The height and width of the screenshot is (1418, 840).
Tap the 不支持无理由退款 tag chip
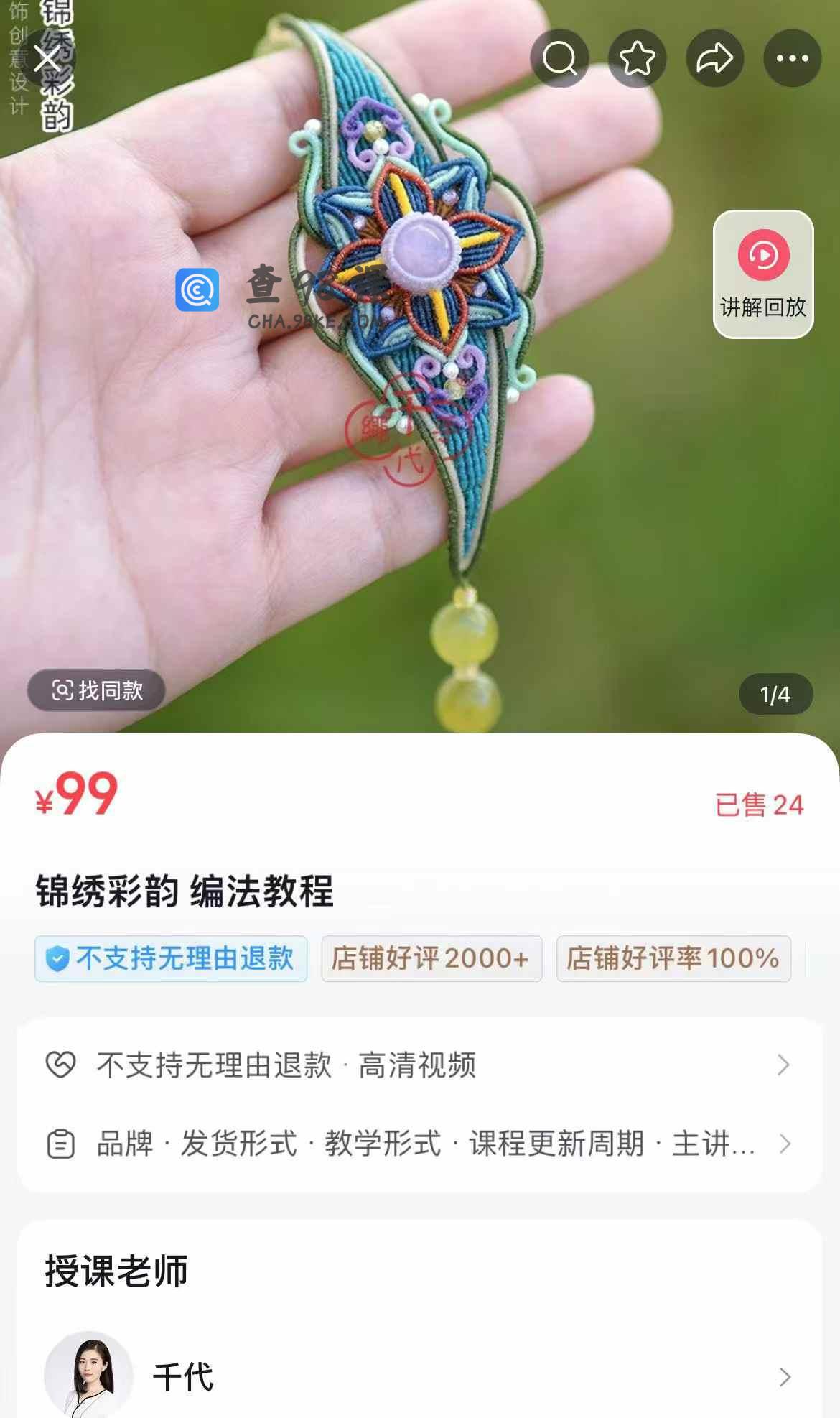[171, 958]
